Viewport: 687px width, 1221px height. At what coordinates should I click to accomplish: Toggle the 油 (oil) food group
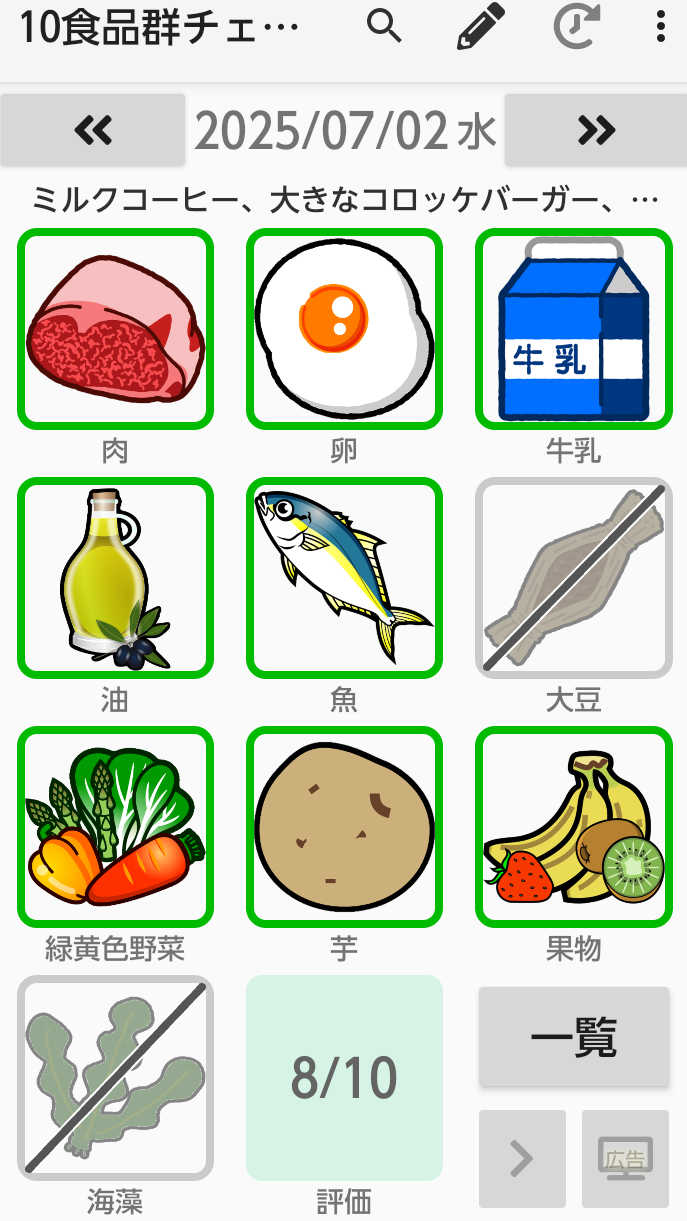coord(115,578)
